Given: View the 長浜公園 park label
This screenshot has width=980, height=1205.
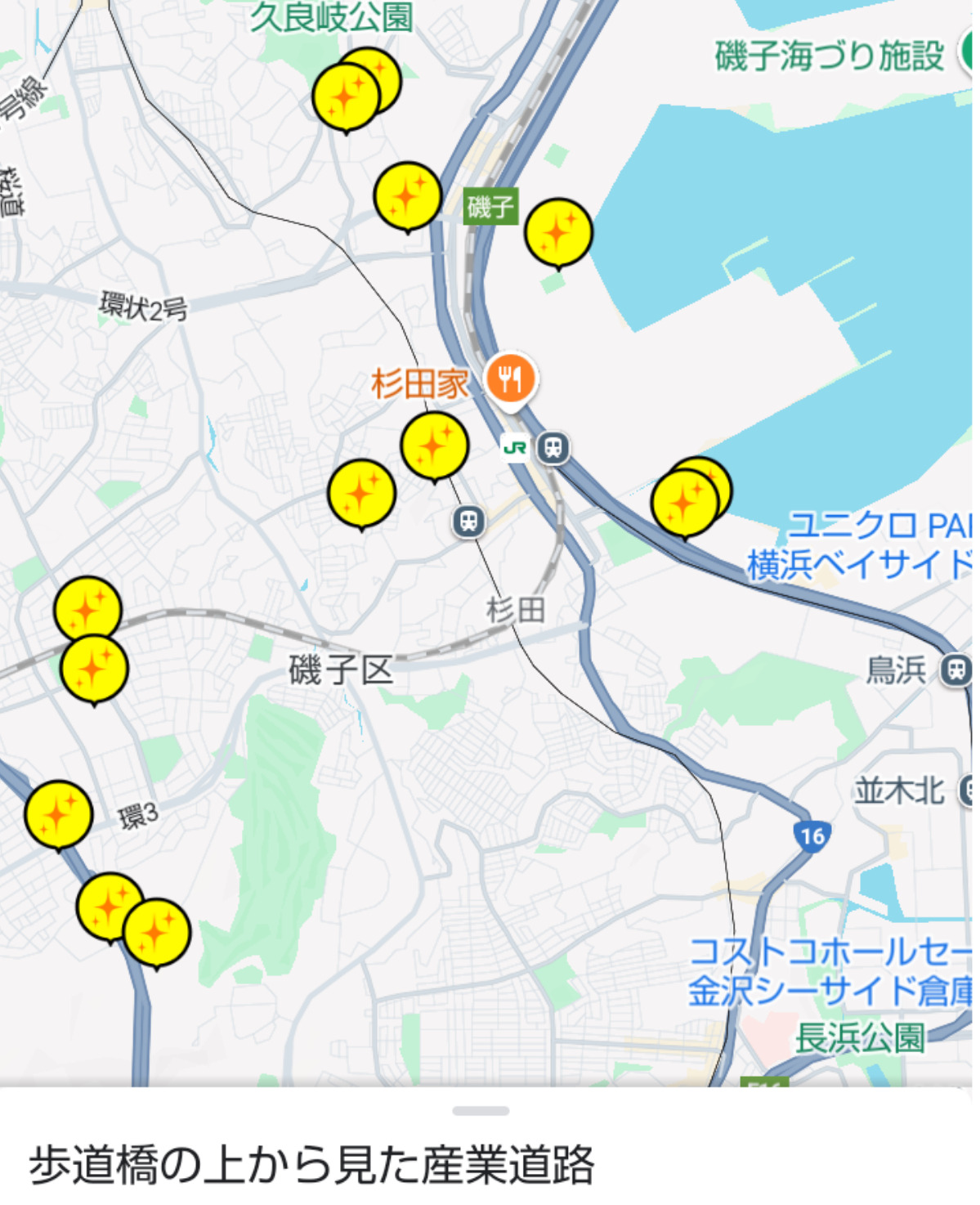Looking at the screenshot, I should 860,1038.
